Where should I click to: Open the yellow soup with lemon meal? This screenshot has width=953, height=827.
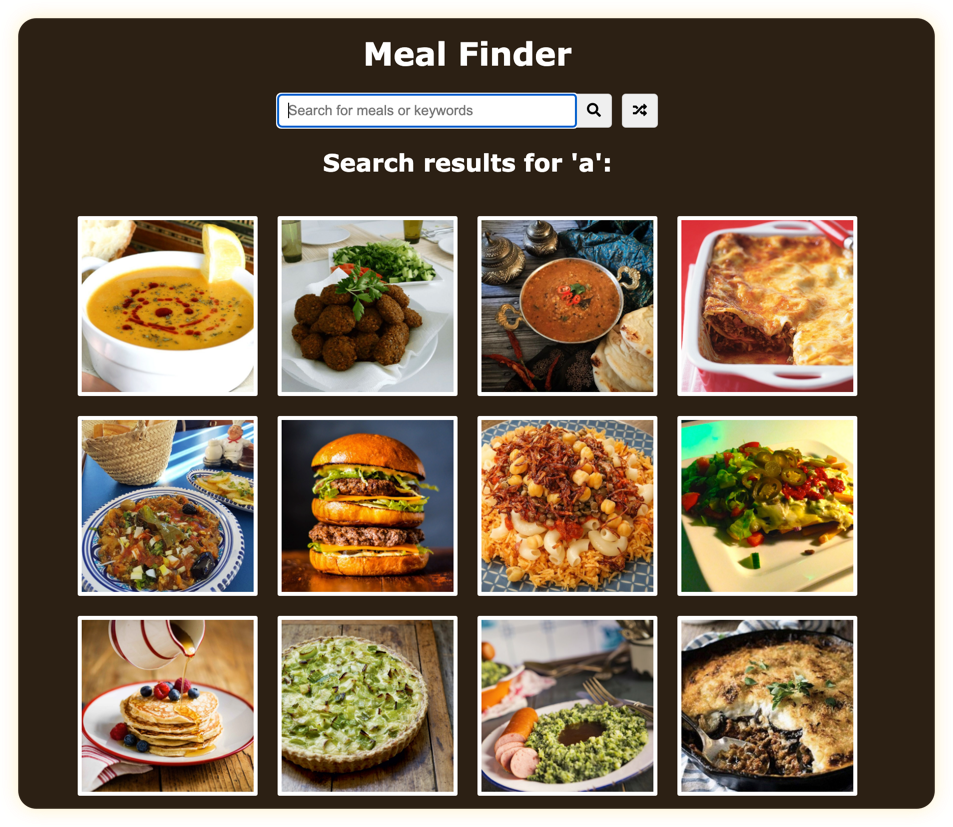(x=168, y=306)
